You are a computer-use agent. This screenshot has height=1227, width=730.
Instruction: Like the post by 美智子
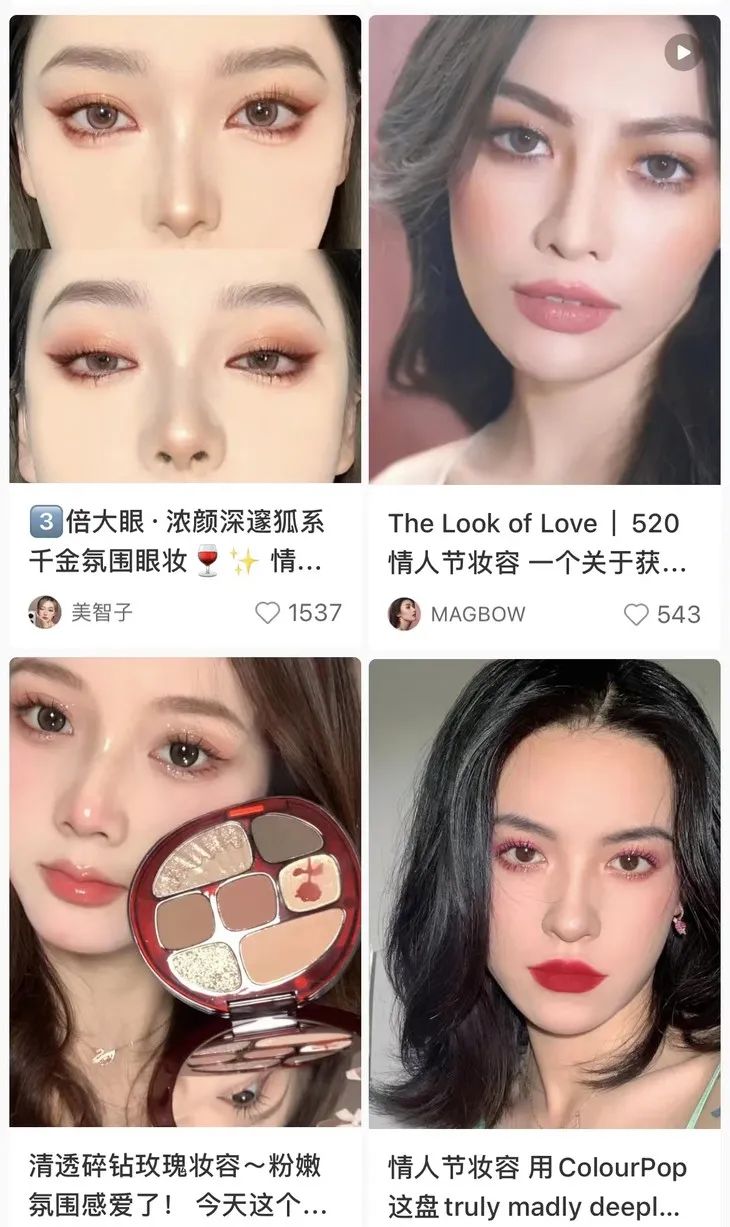(x=267, y=612)
